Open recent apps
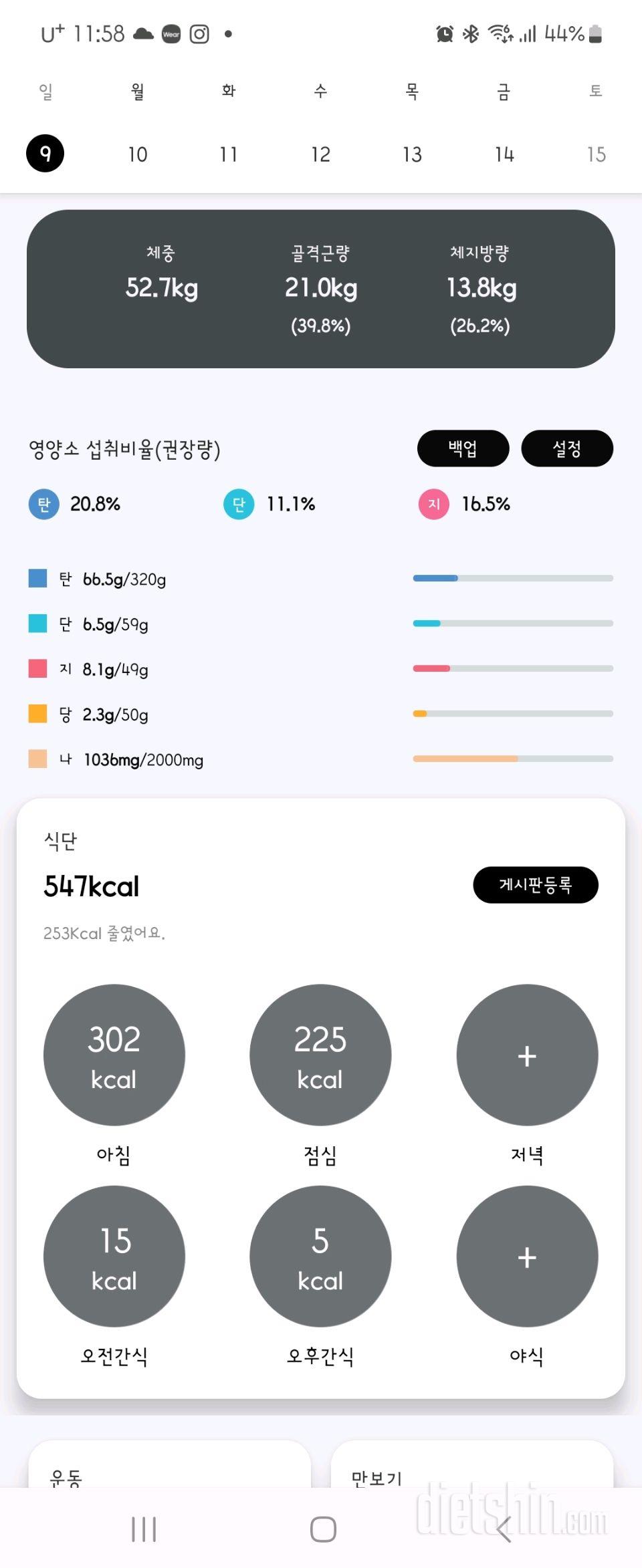This screenshot has width=642, height=1568. click(144, 1529)
